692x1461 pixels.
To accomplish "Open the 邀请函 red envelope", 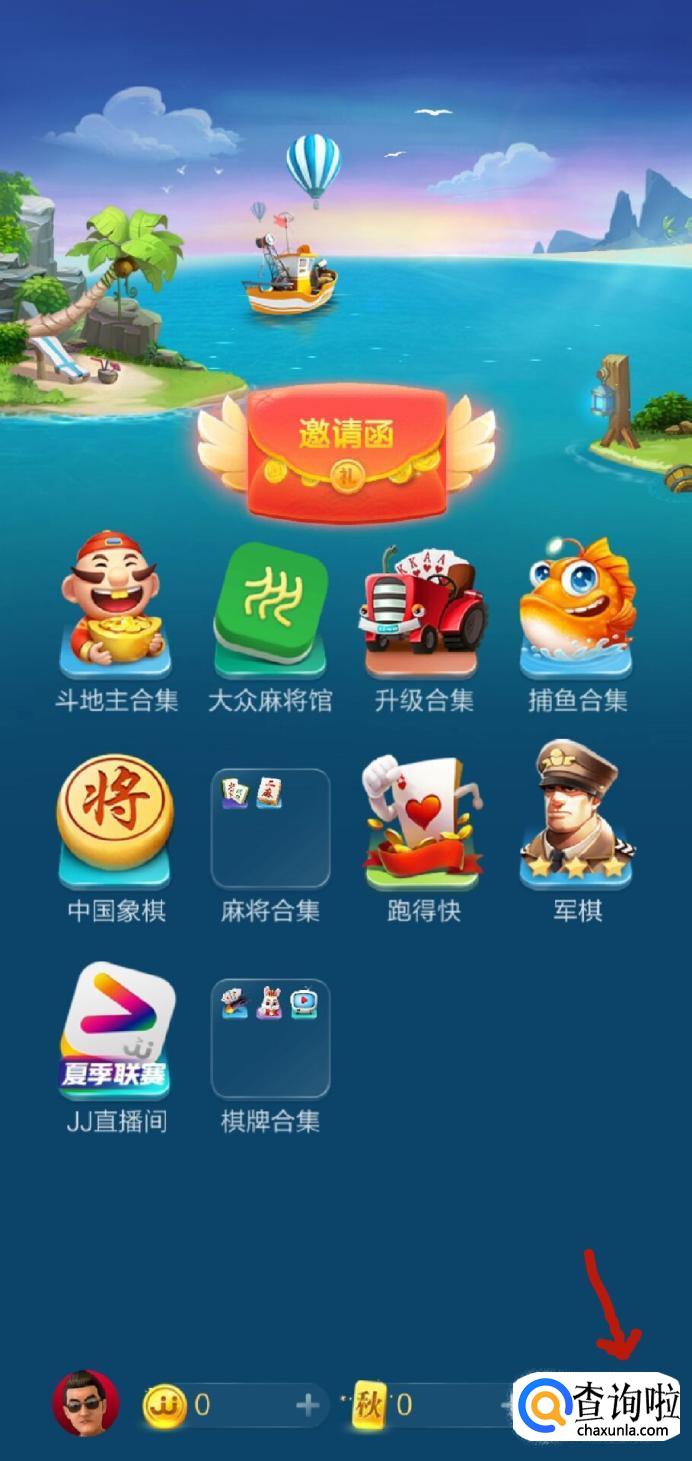I will click(346, 452).
